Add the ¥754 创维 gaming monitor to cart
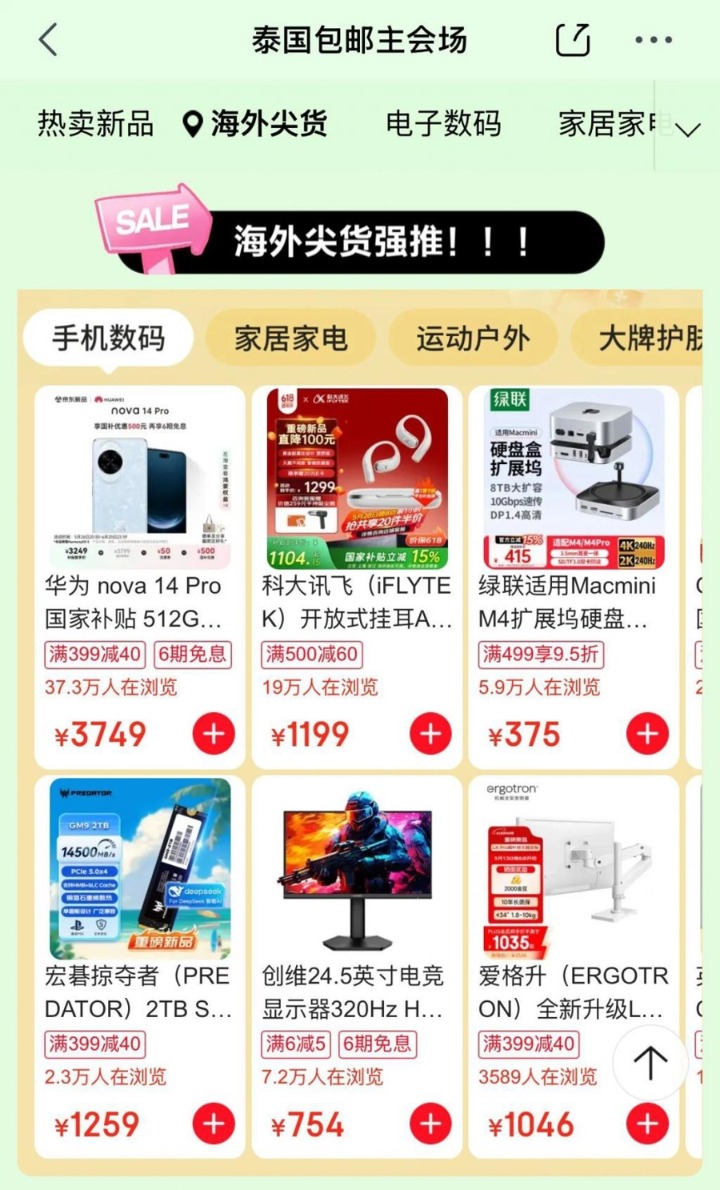720x1190 pixels. [430, 1125]
